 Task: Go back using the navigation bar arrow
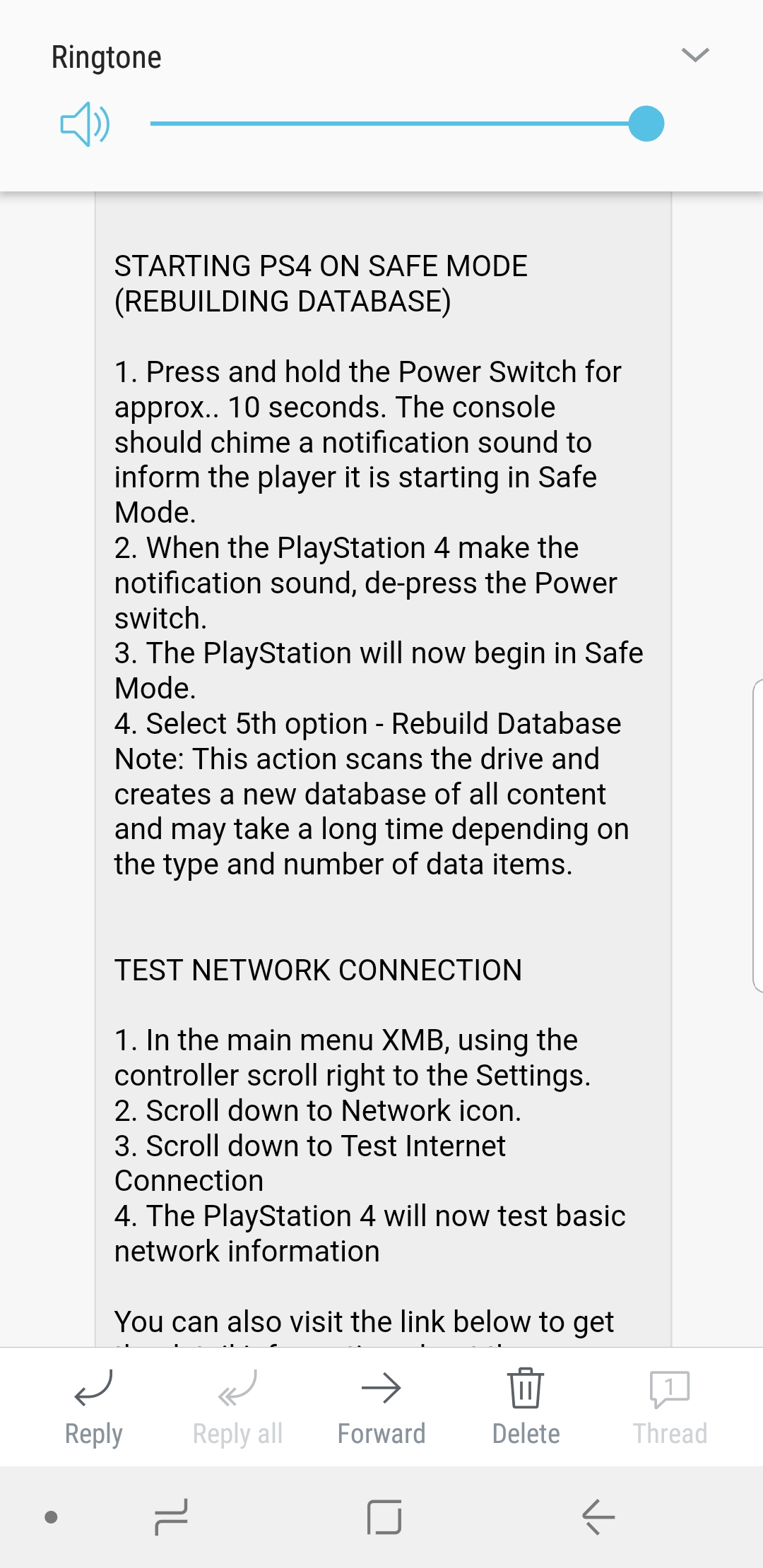click(x=598, y=1517)
